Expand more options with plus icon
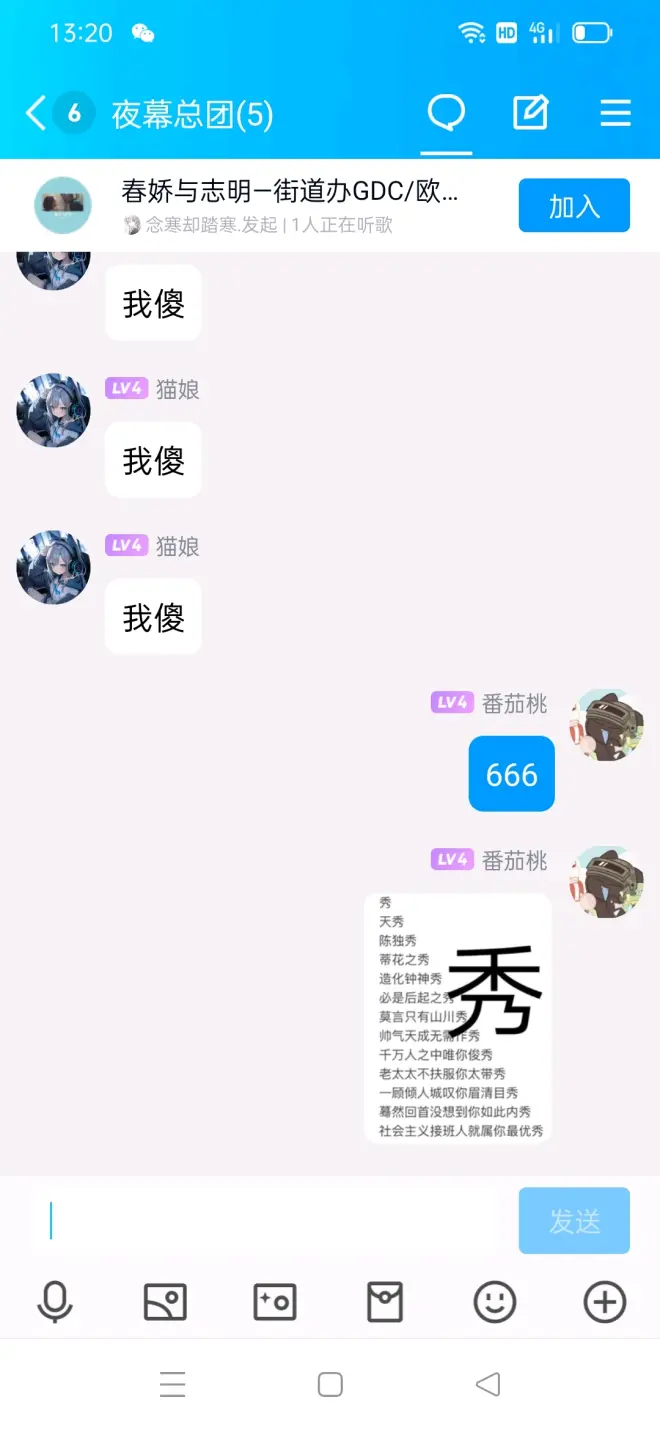Image resolution: width=660 pixels, height=1430 pixels. coord(604,1303)
